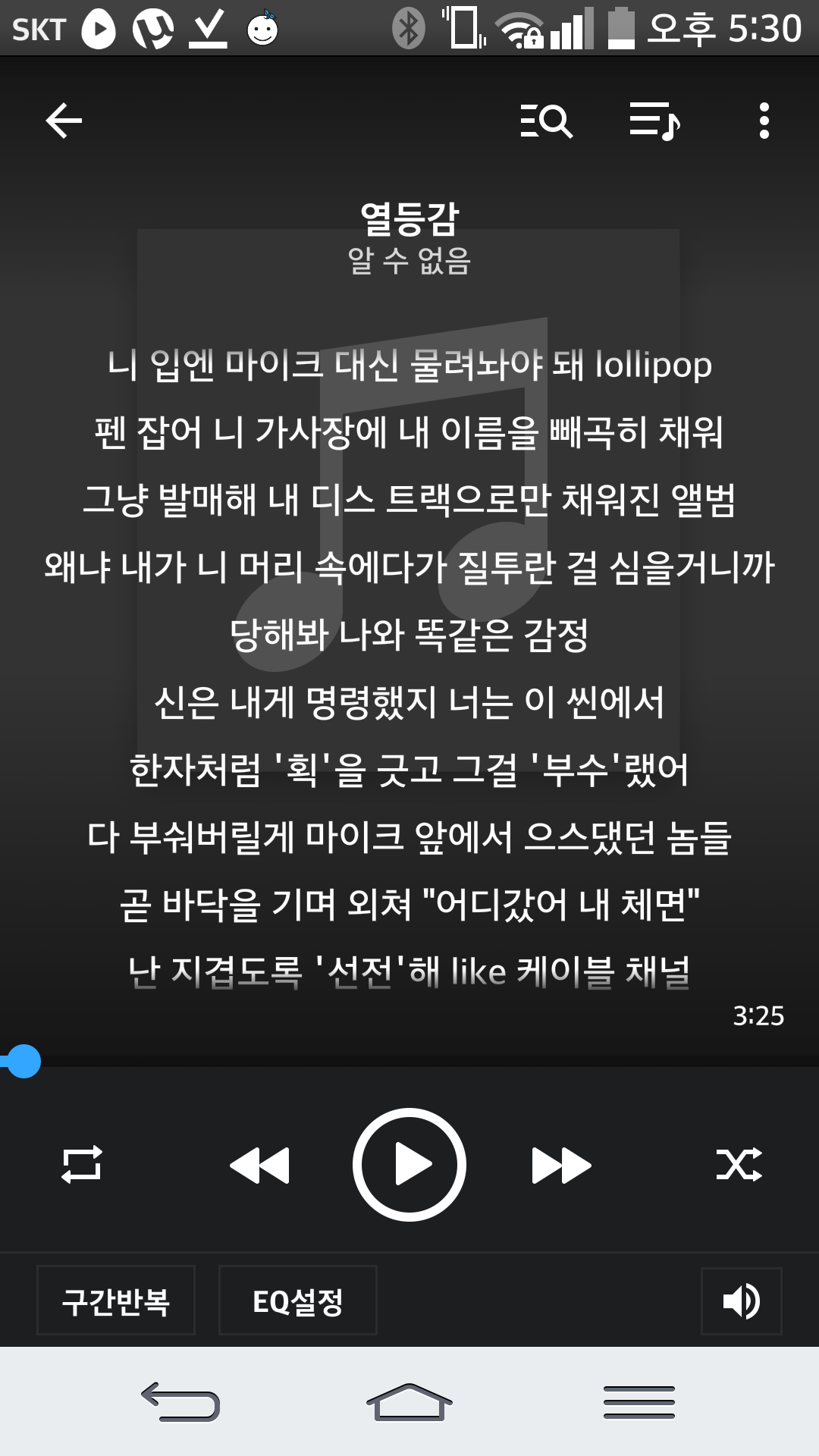Select the artist label 알 수 없음

[x=409, y=264]
